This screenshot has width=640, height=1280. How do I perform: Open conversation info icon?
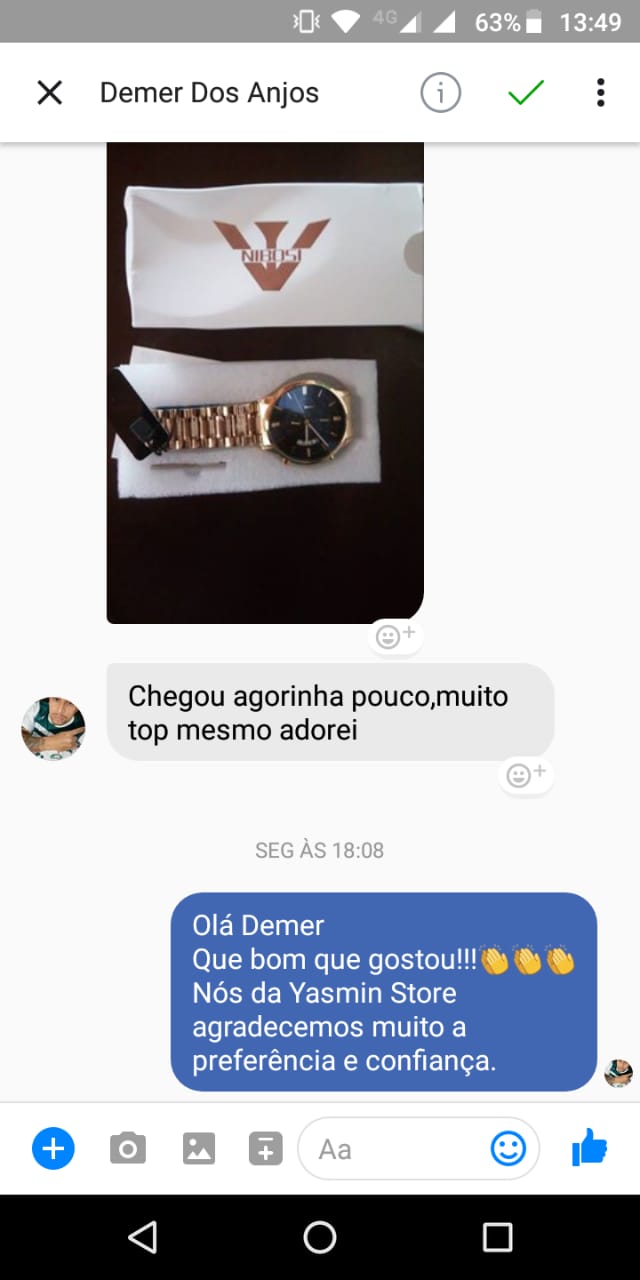440,93
